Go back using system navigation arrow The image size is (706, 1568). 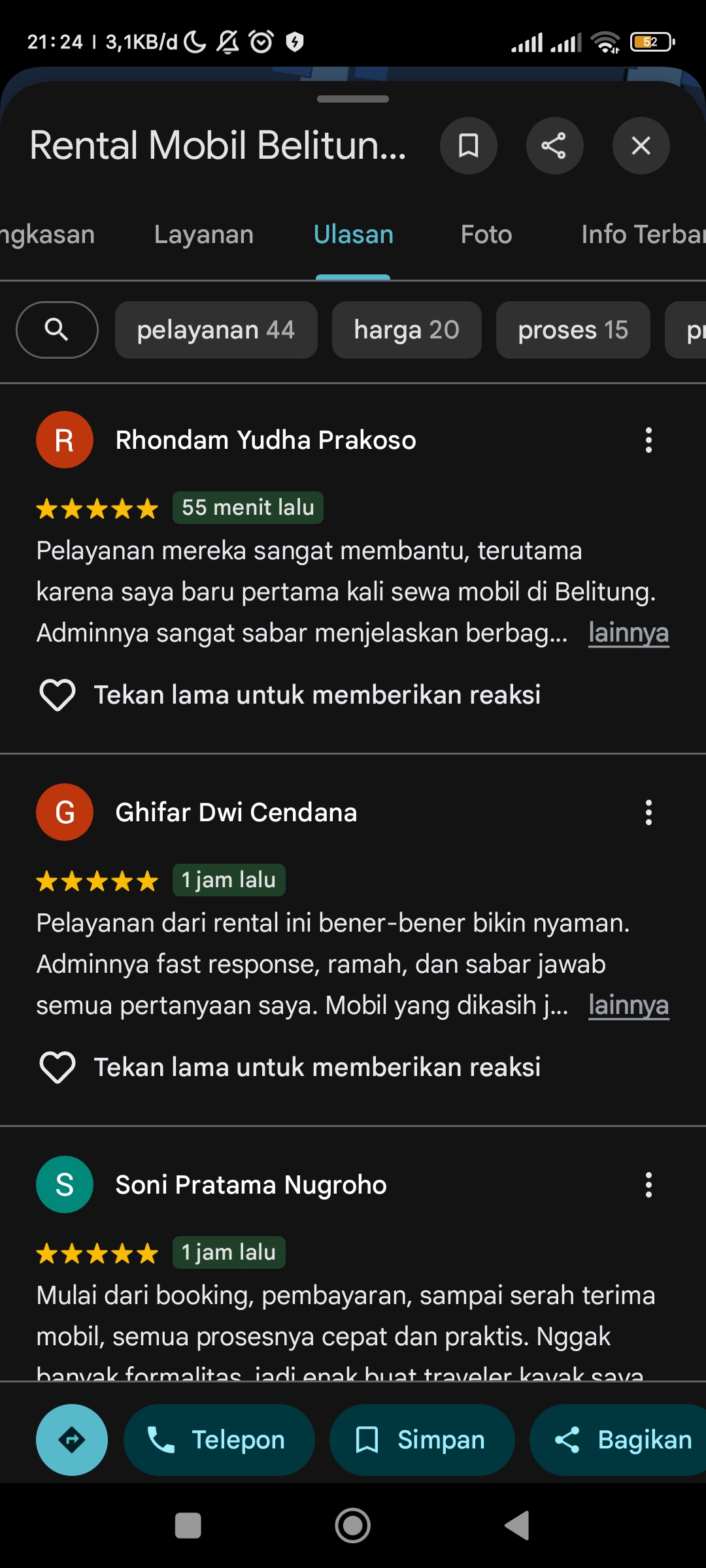click(517, 1526)
